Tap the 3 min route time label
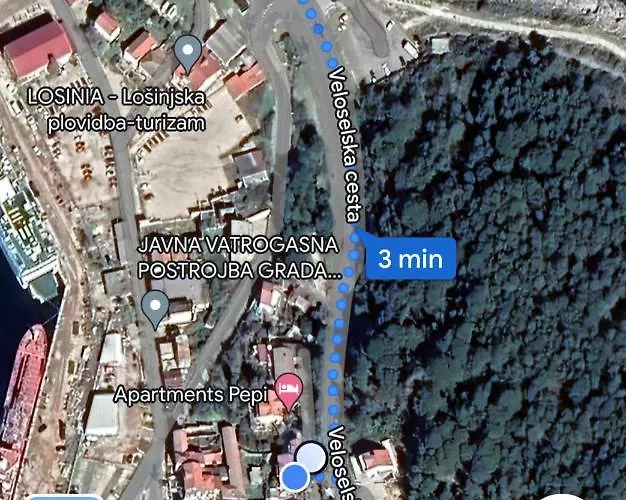Image resolution: width=626 pixels, height=500 pixels. pos(411,260)
